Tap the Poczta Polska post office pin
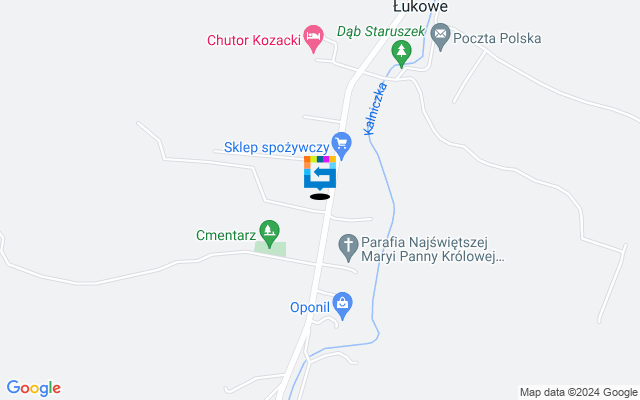The height and width of the screenshot is (400, 640). point(439,39)
